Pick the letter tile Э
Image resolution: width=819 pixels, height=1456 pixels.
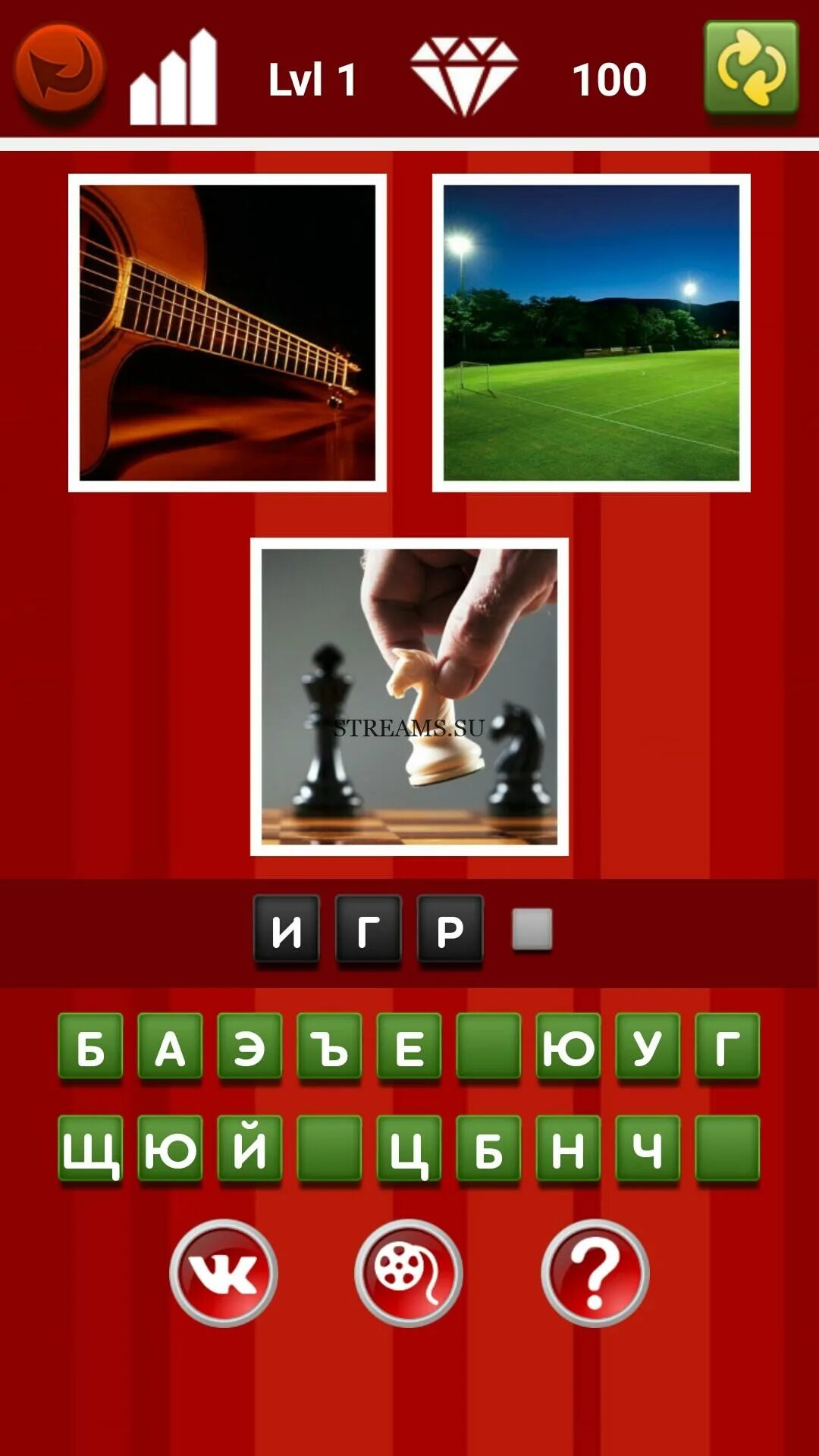[249, 1046]
